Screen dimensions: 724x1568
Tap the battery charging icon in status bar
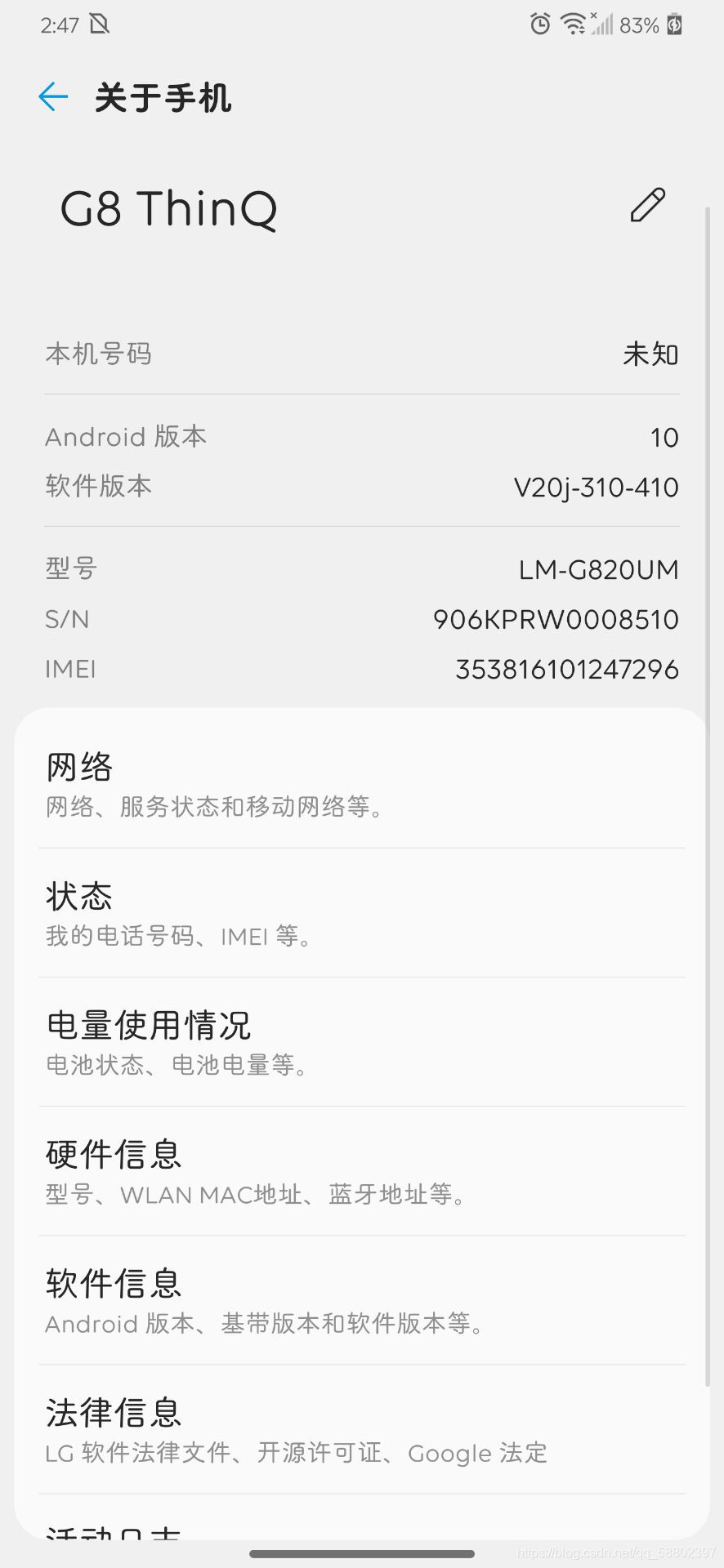tap(673, 24)
